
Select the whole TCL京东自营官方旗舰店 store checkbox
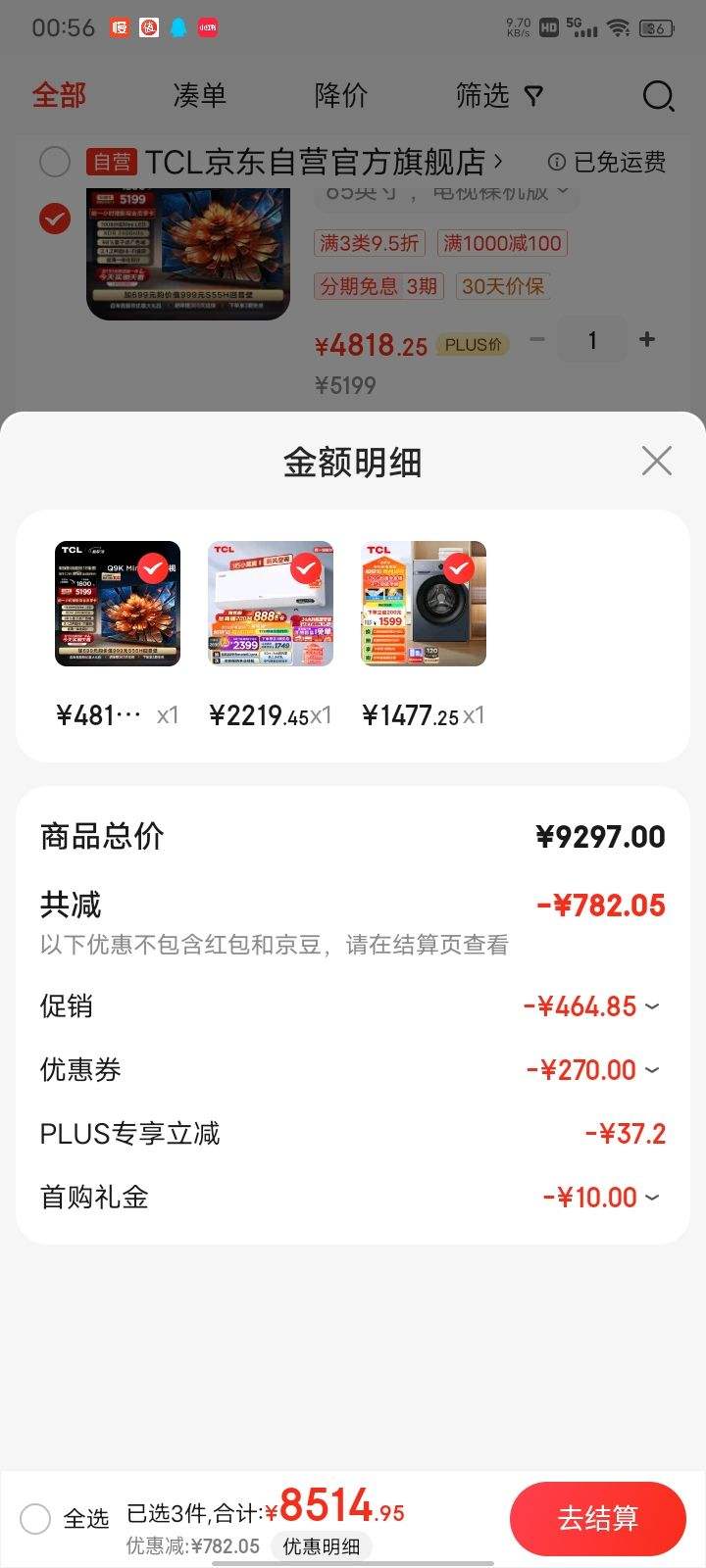coord(55,162)
